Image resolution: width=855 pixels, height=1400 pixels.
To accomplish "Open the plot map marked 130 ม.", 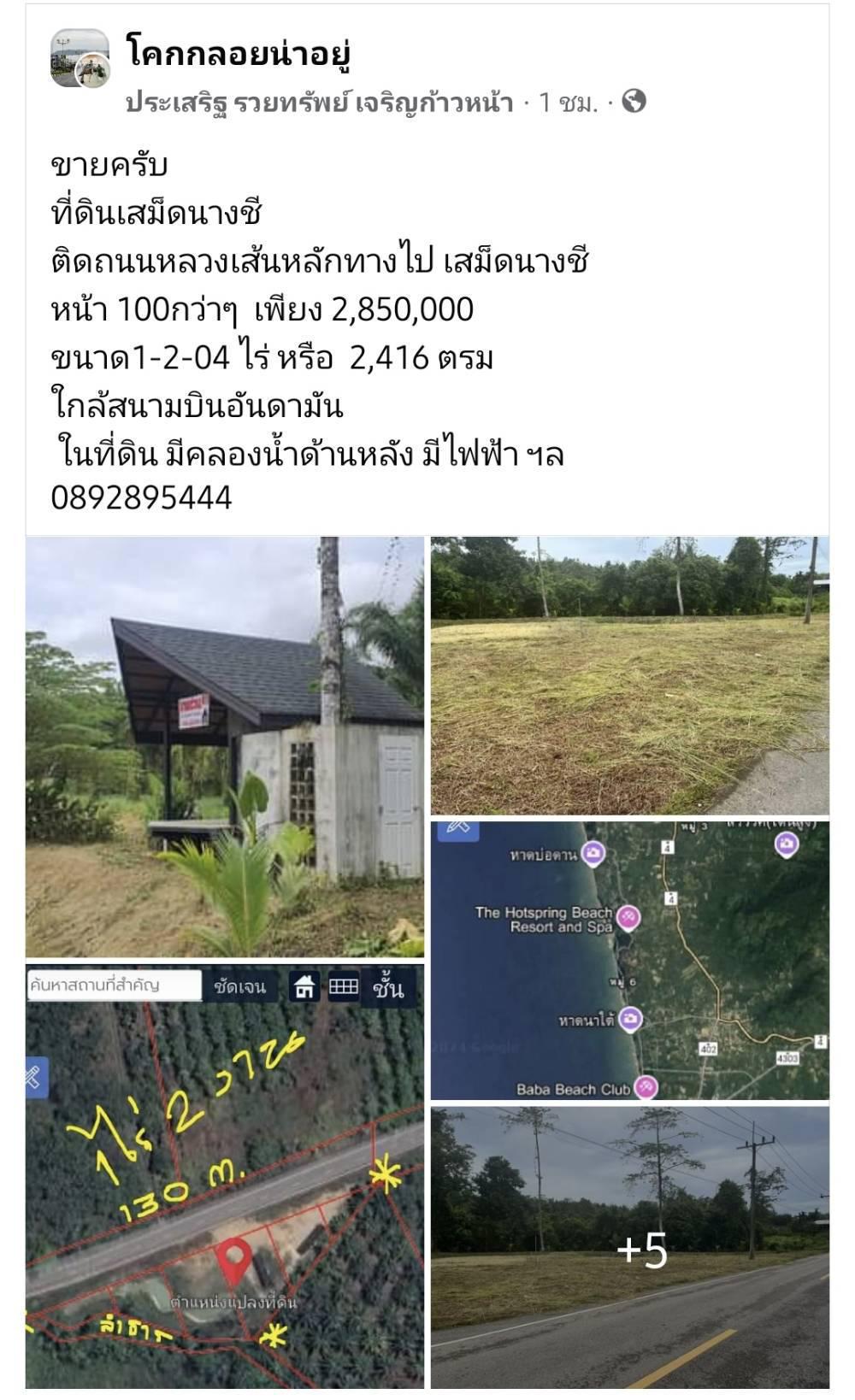I will pyautogui.click(x=225, y=1176).
